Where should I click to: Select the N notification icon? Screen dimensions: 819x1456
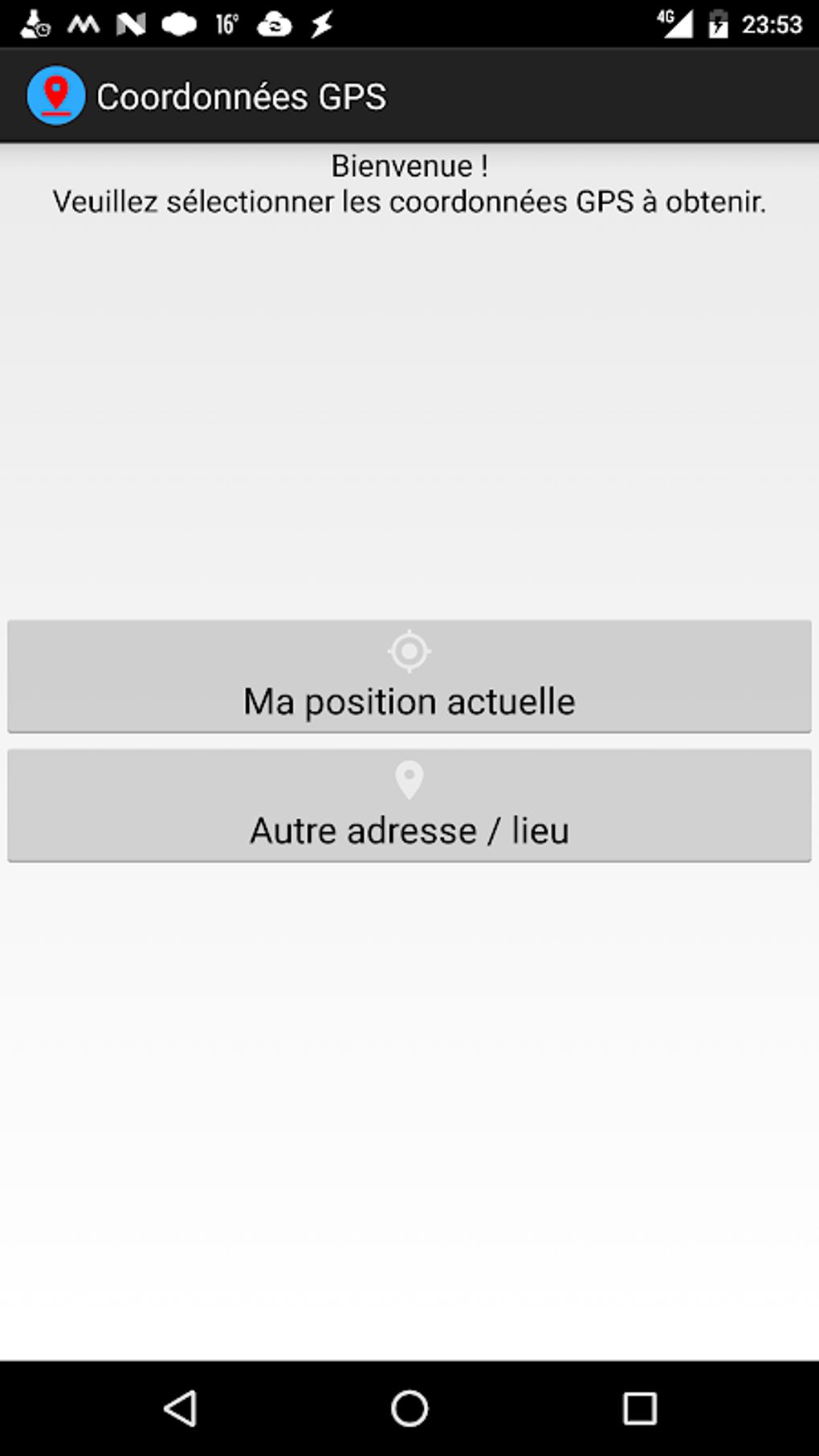click(132, 24)
